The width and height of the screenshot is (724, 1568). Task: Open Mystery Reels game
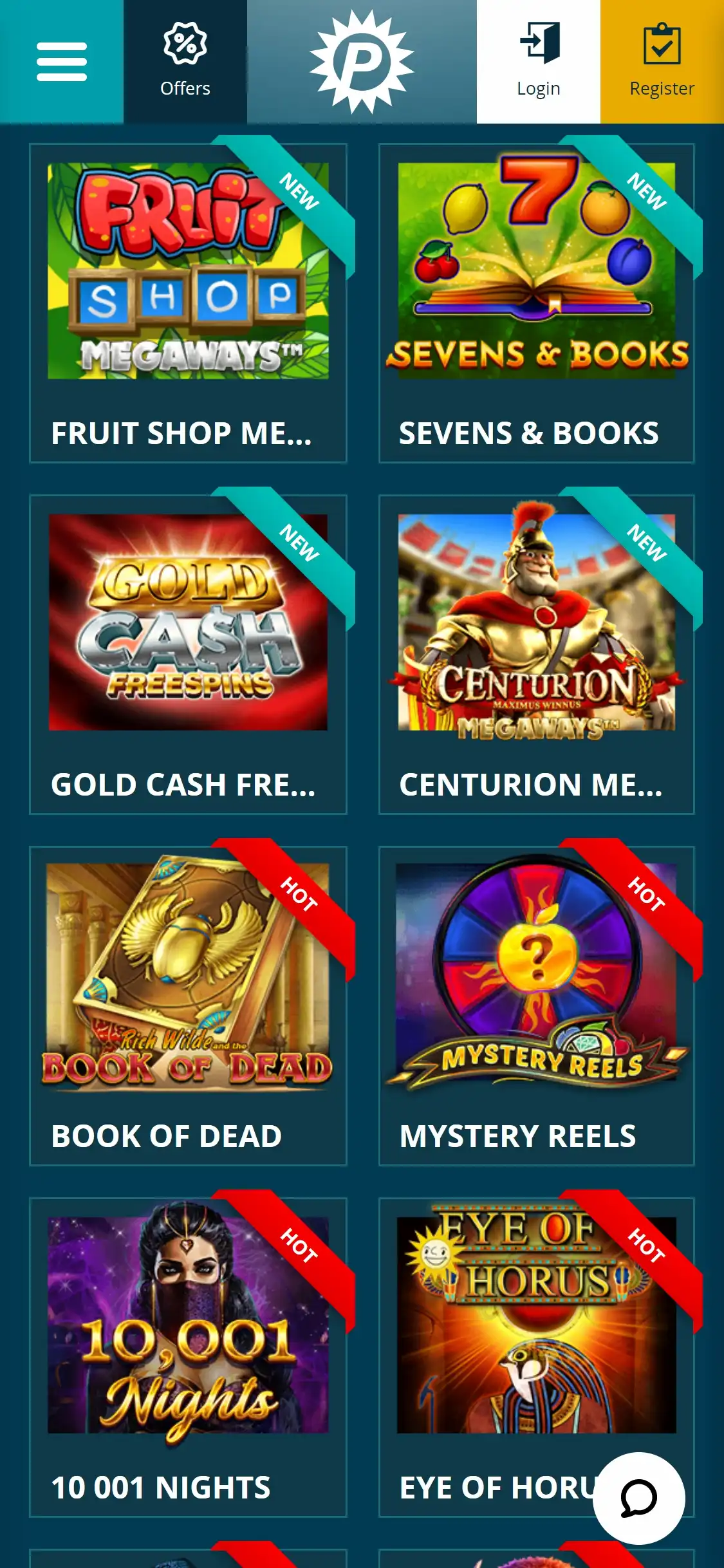[x=536, y=1004]
